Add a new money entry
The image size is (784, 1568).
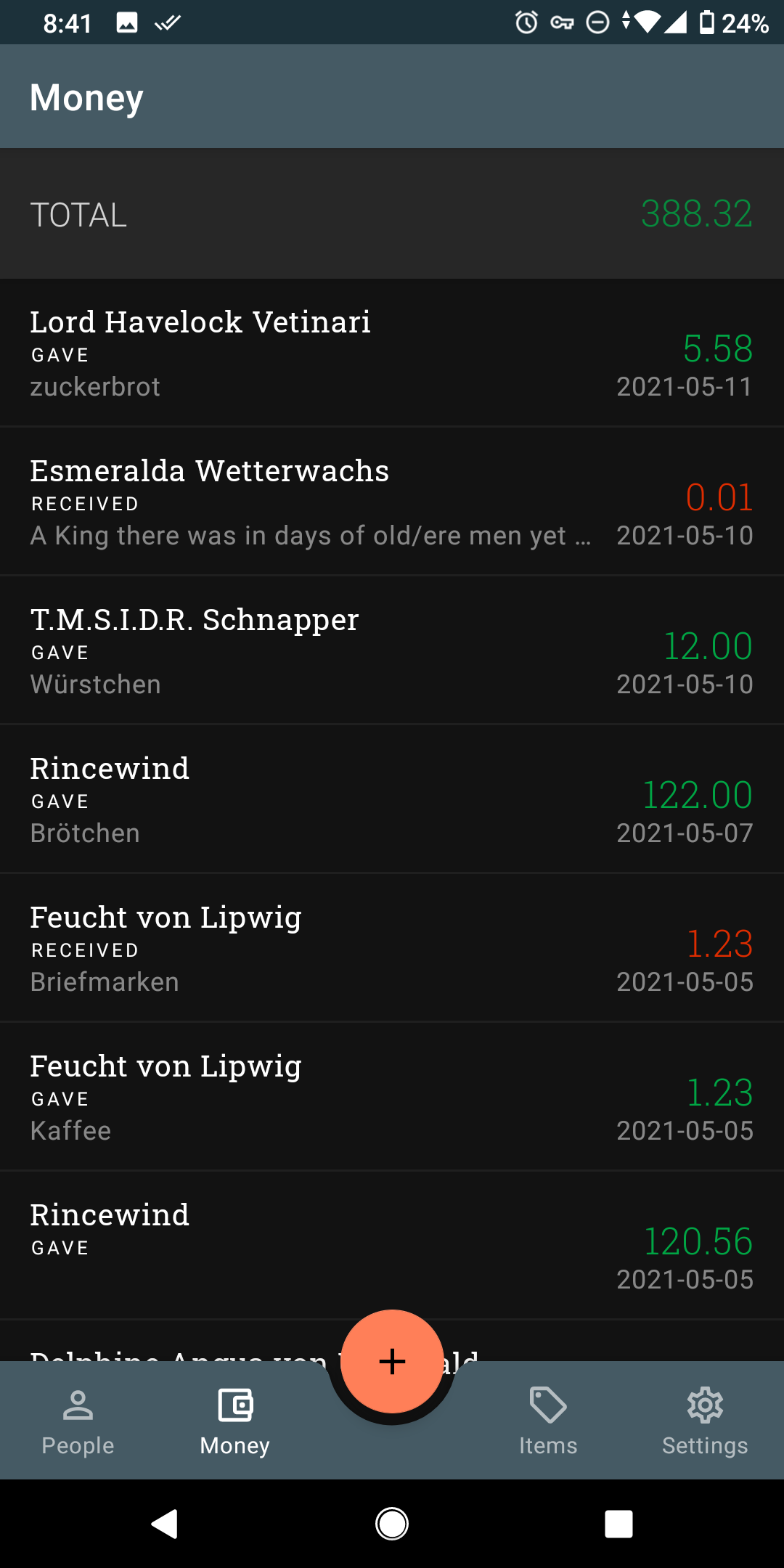coord(392,1361)
